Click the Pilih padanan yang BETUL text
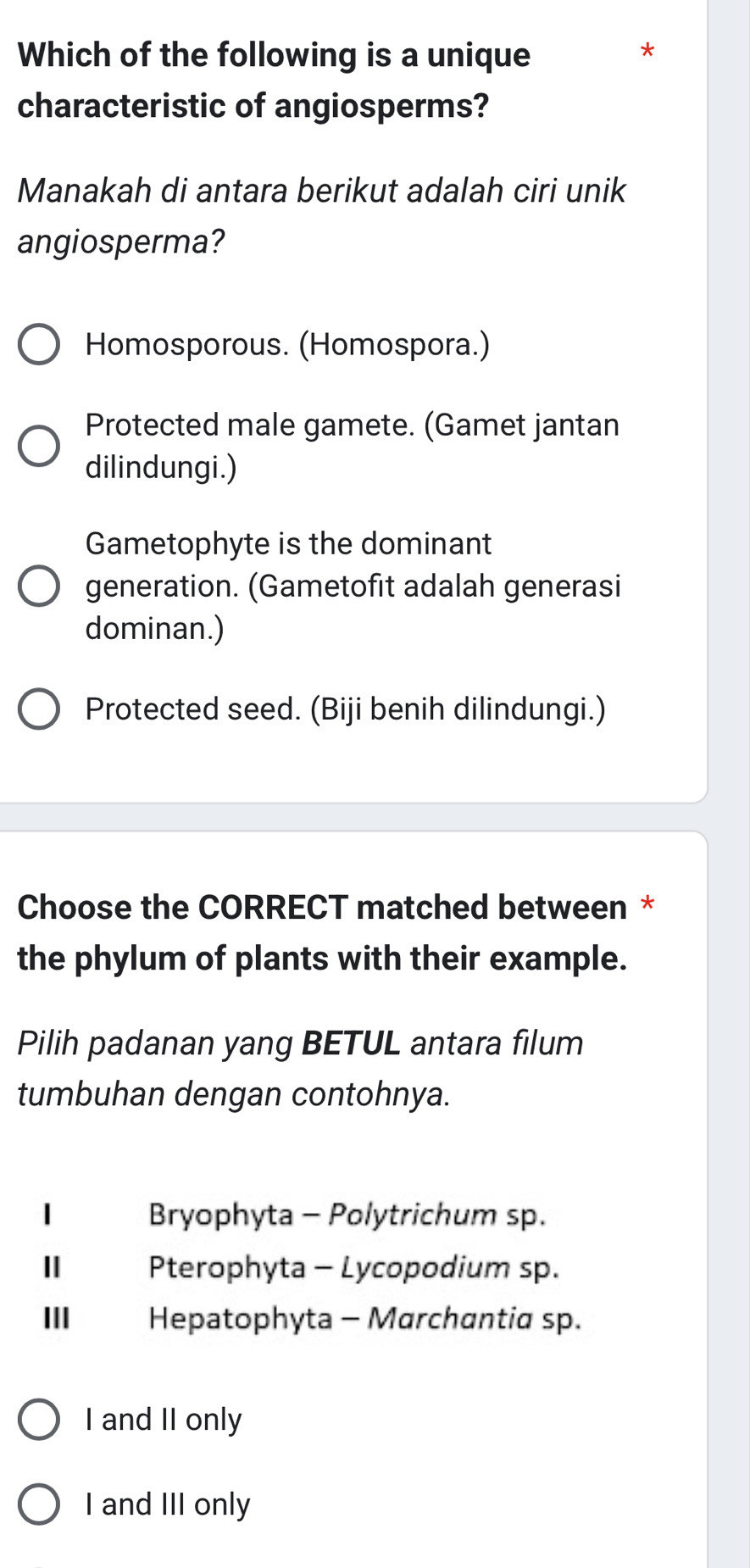 301,1044
